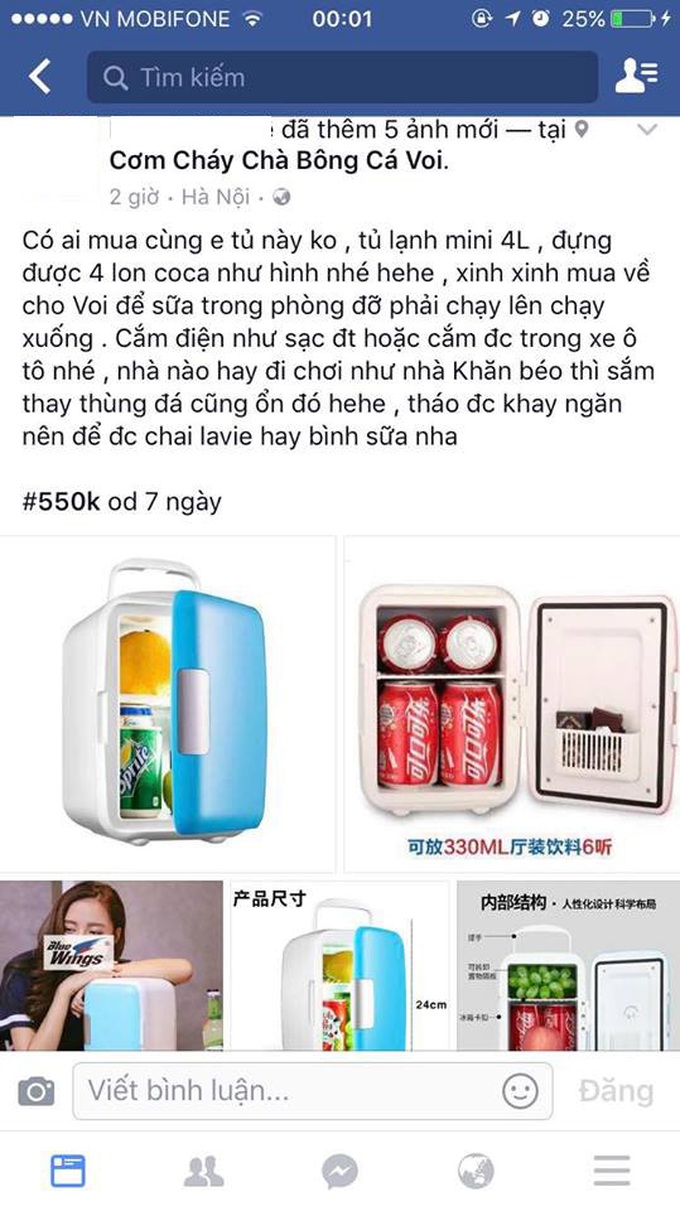Post comment with Đăng button

(616, 1091)
